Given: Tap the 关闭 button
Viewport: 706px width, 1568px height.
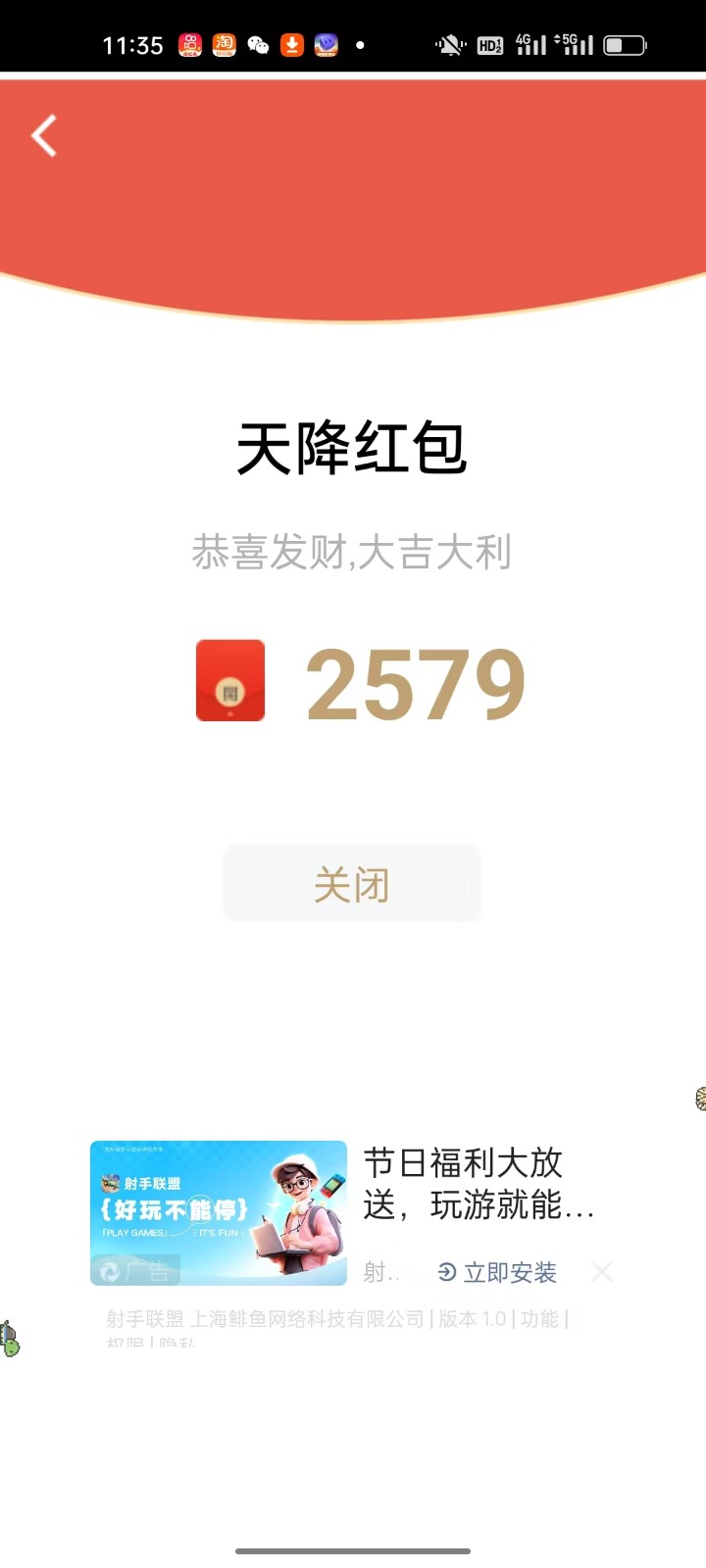Looking at the screenshot, I should (352, 884).
